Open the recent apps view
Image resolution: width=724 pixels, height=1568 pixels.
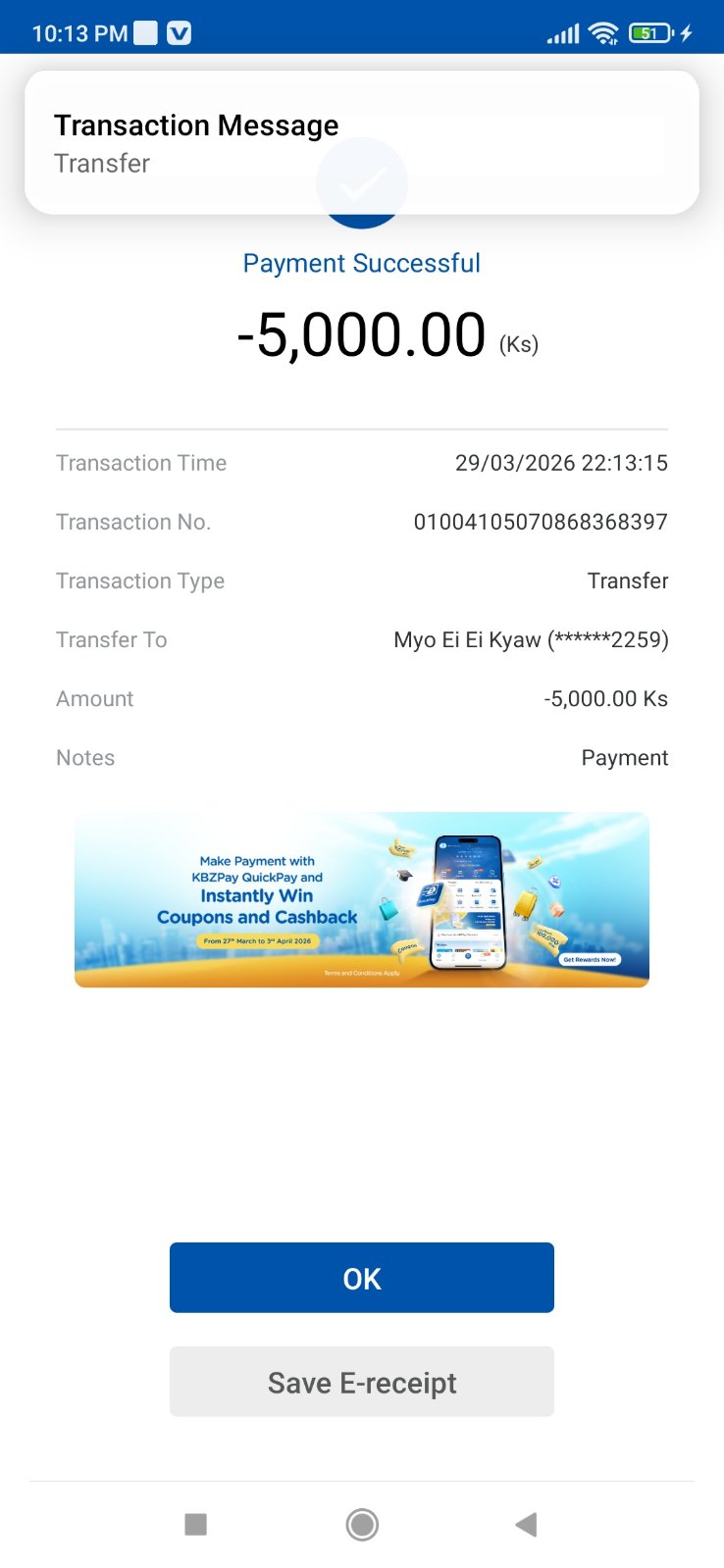[196, 1524]
